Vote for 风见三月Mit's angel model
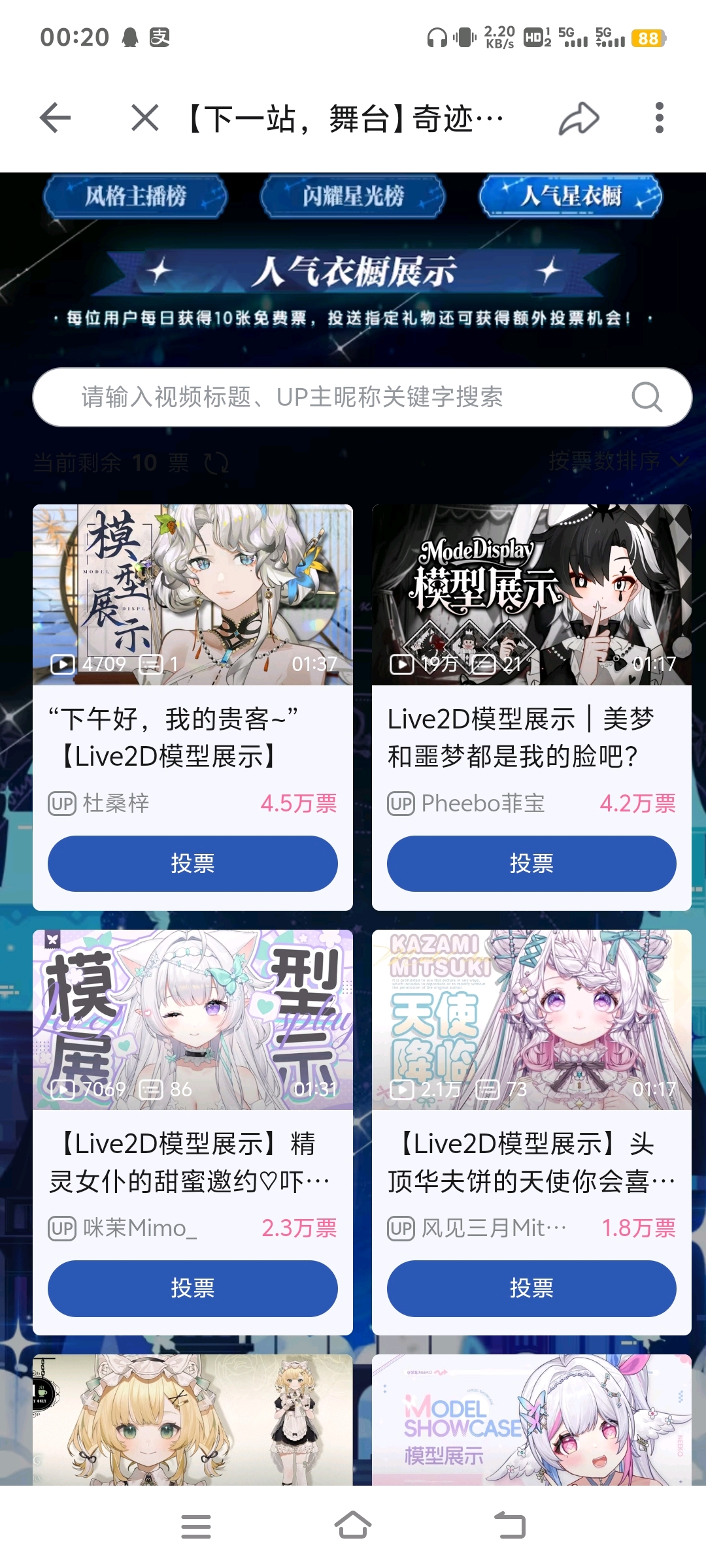Screen dimensions: 706x1568 (x=531, y=1288)
